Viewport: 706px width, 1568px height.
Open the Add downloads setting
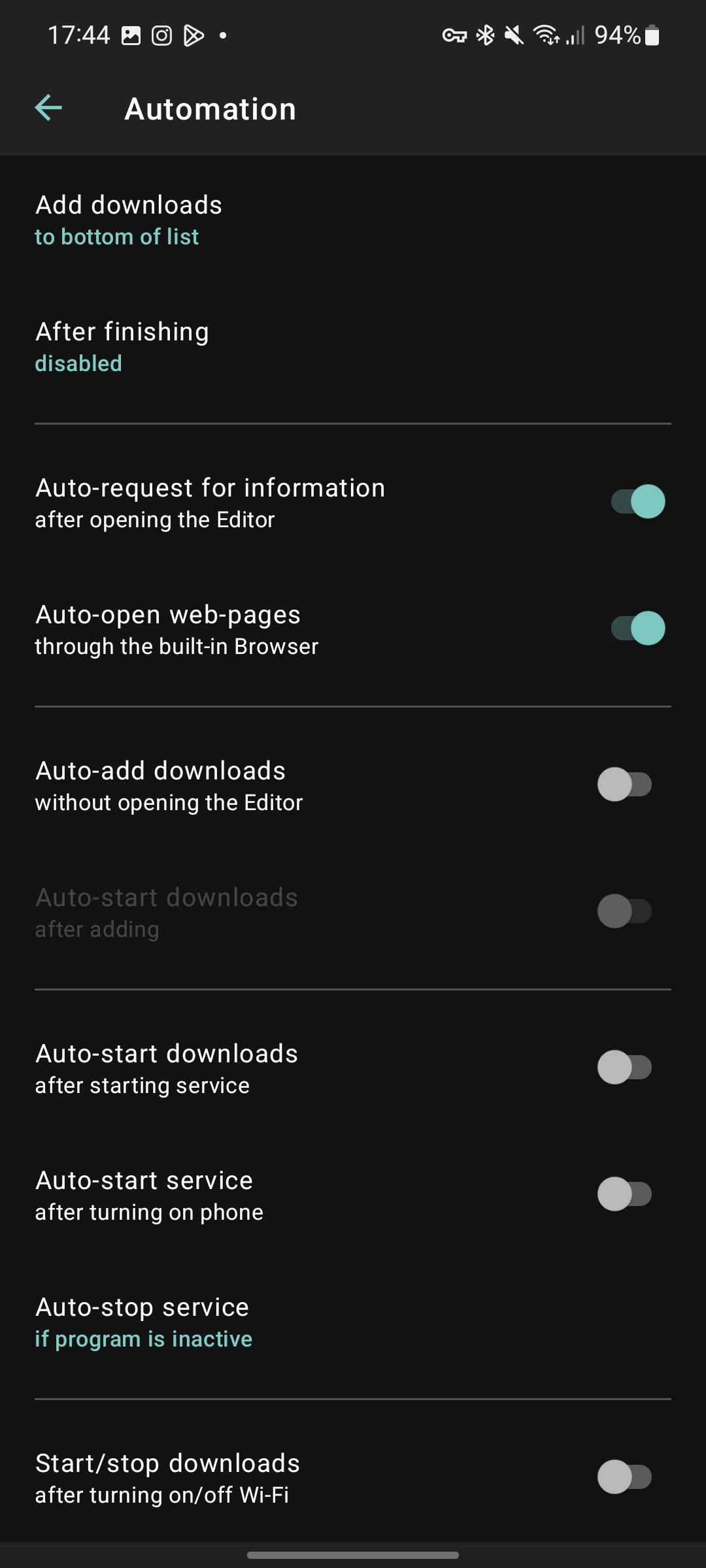(x=353, y=220)
